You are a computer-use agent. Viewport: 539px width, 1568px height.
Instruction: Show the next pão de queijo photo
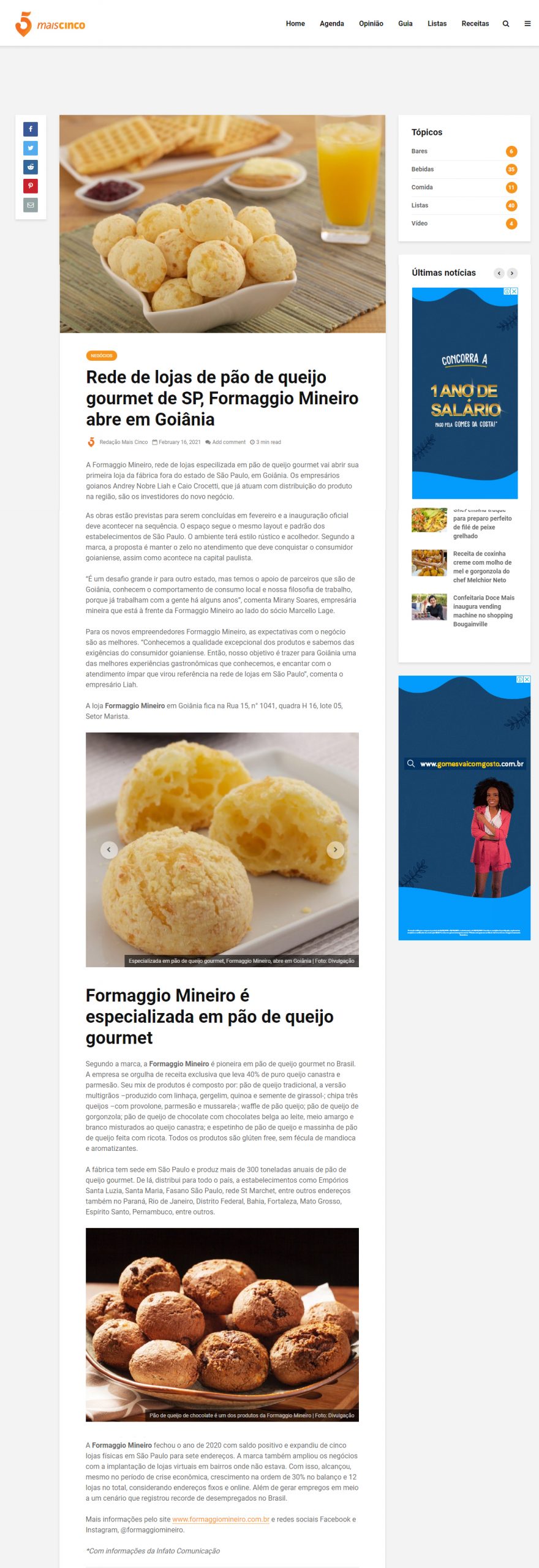pos(335,850)
